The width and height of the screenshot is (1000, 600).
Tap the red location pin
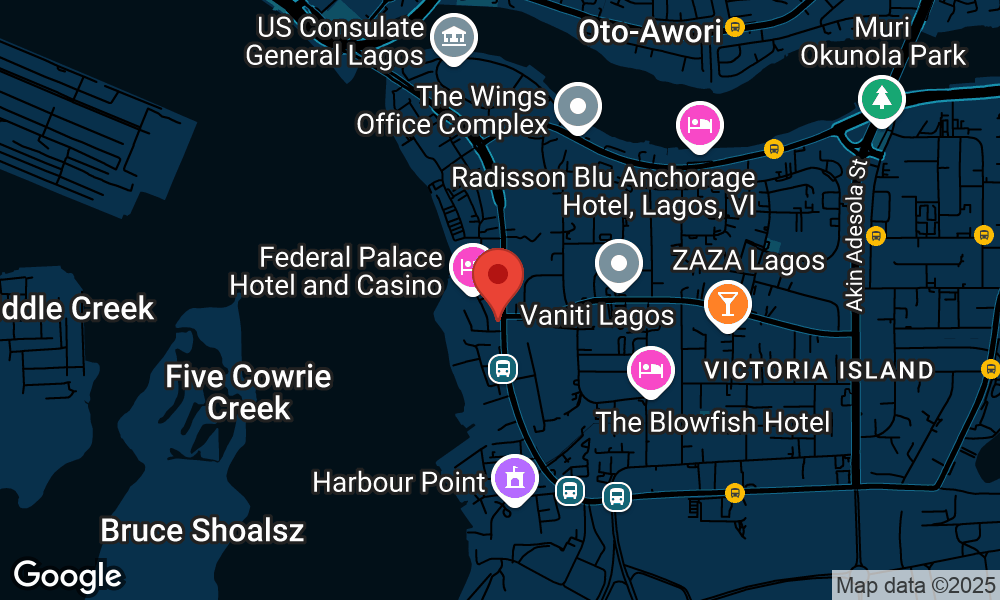(x=498, y=276)
